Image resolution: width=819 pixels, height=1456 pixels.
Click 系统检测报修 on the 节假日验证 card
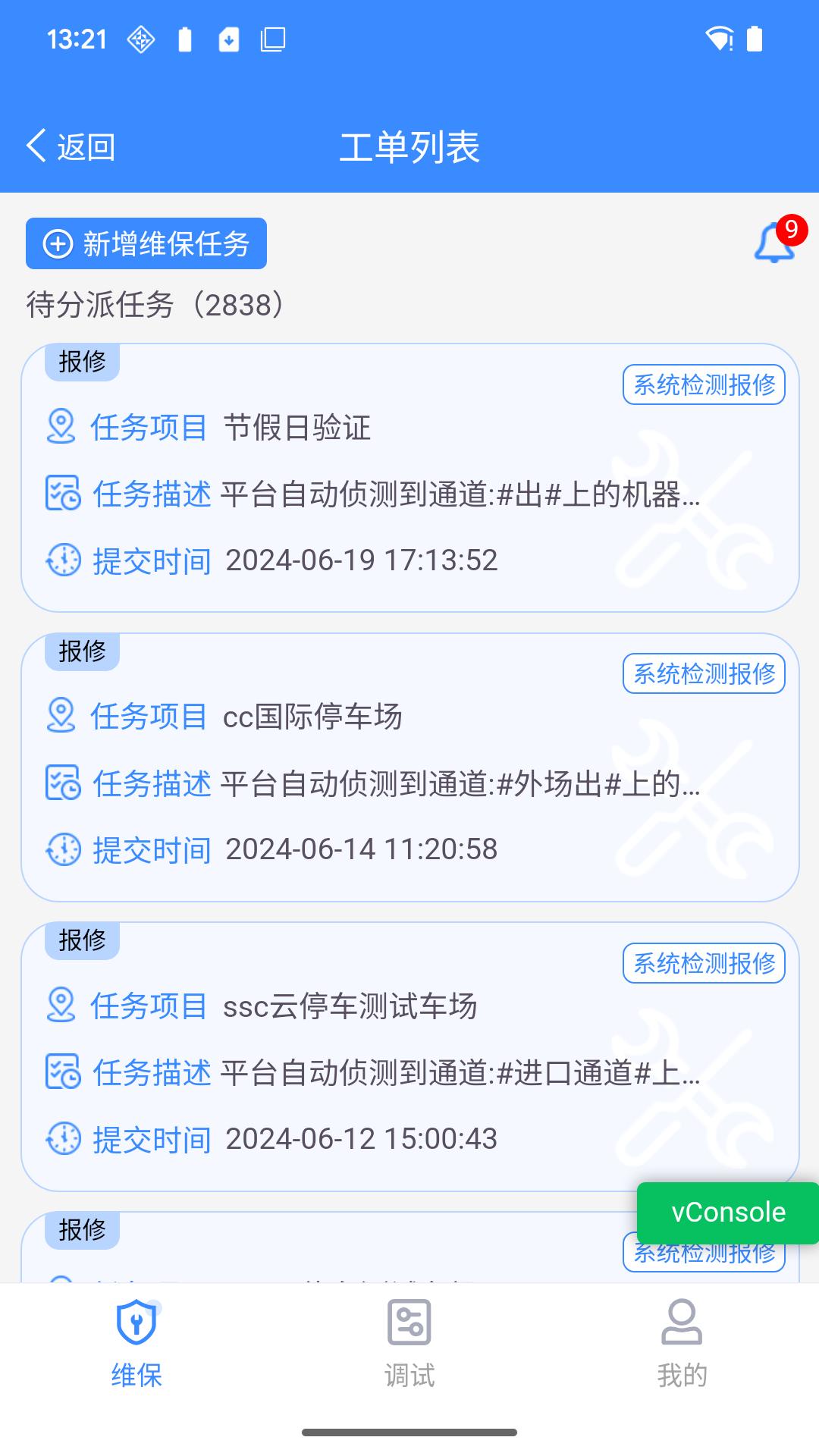click(703, 385)
